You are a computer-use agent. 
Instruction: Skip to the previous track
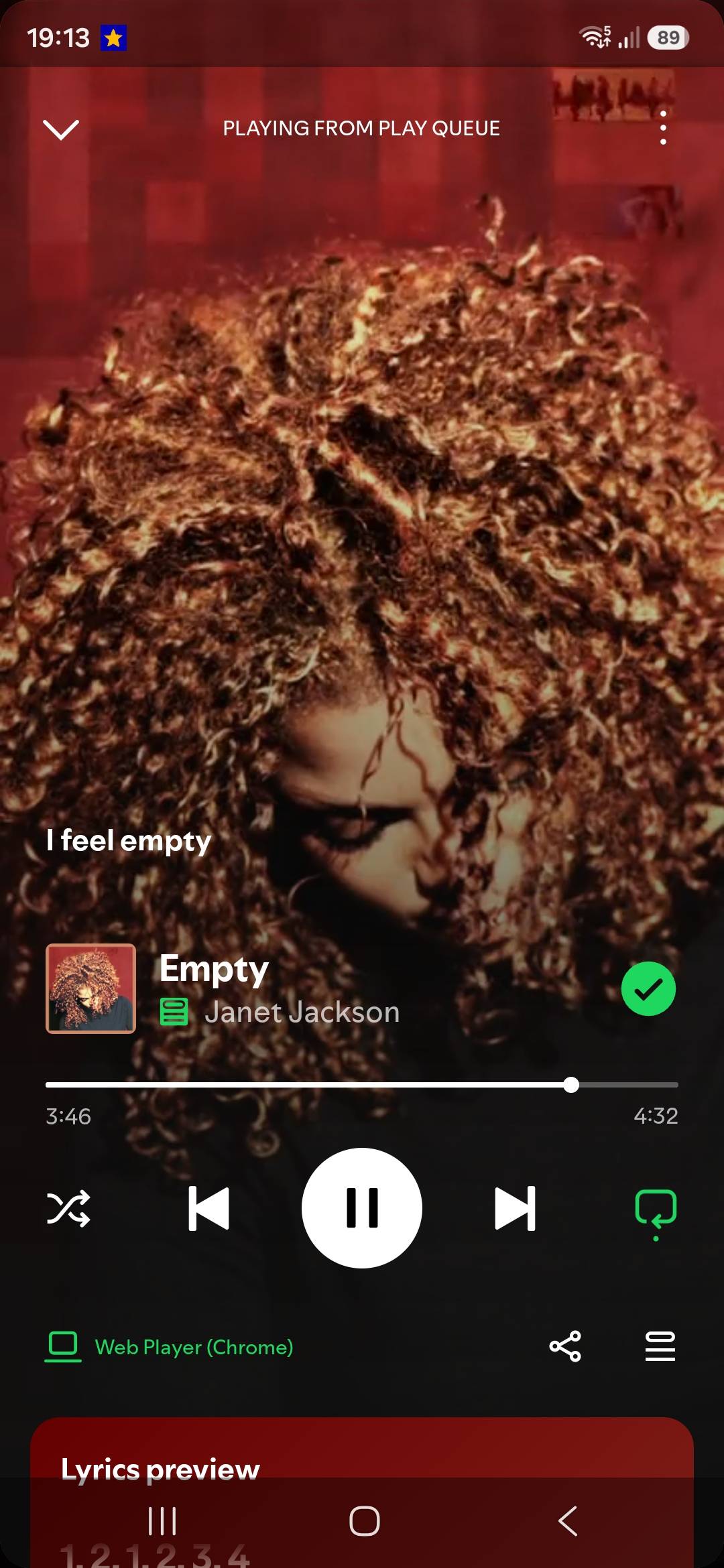[208, 1208]
